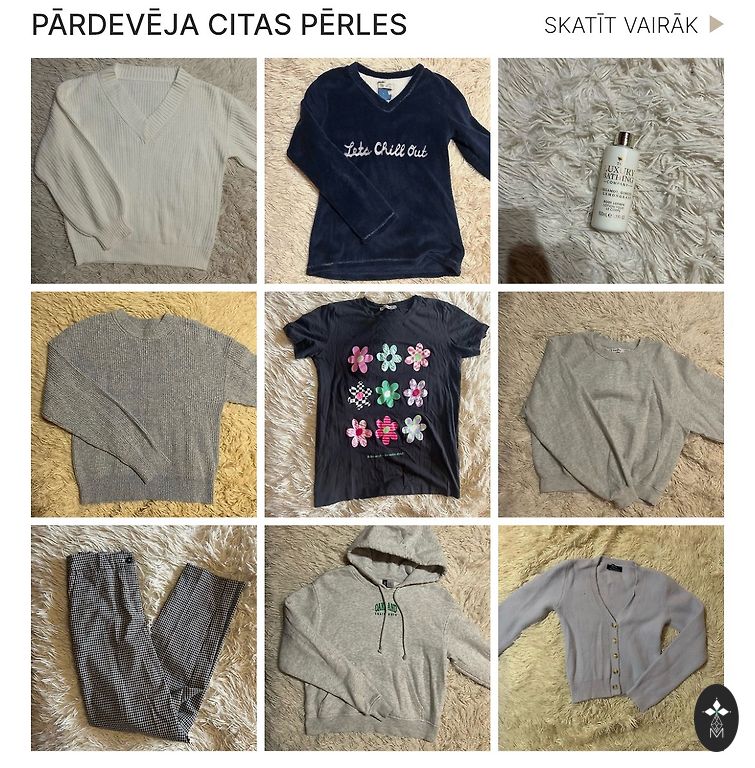View the navy Lets Chill Out sweater

click(377, 171)
